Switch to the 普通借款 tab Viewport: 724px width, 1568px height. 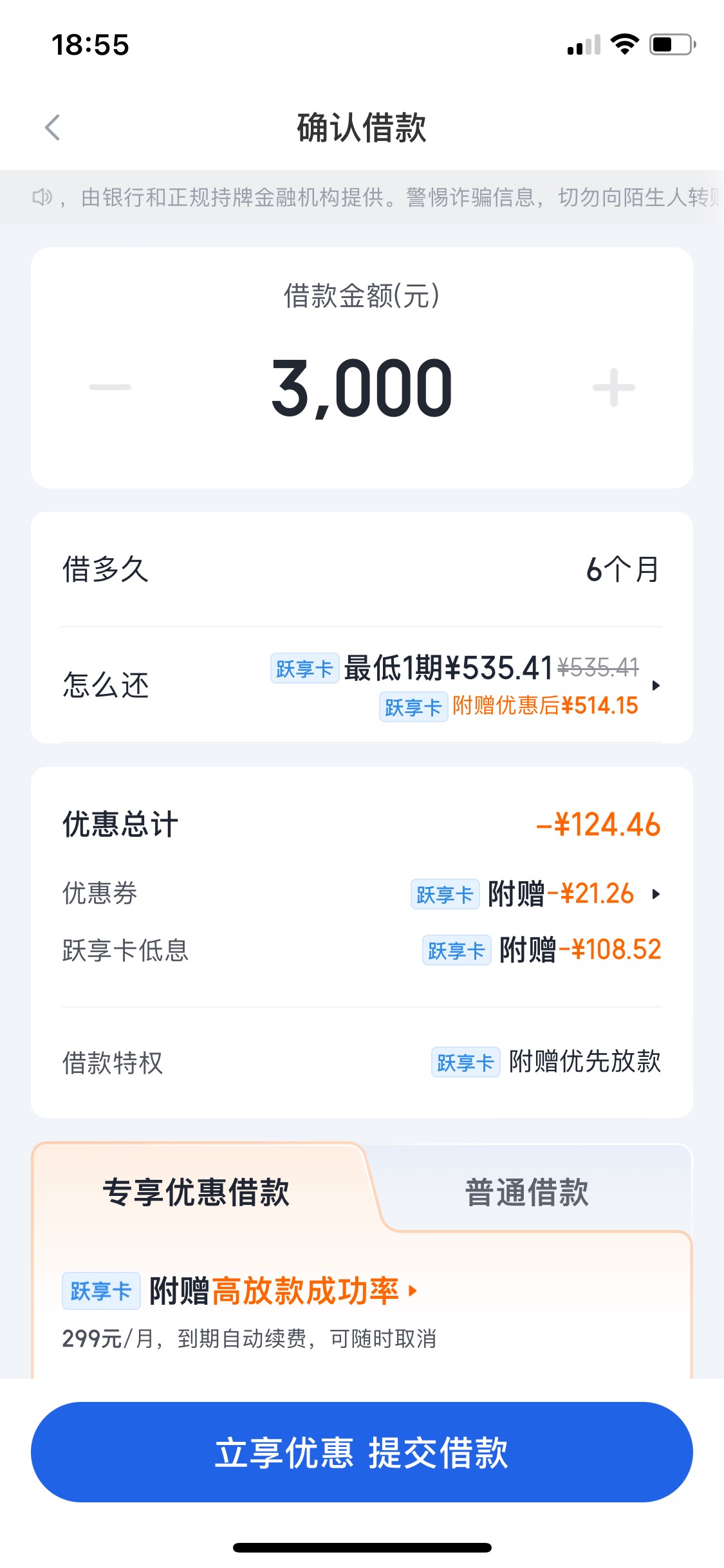[527, 1192]
